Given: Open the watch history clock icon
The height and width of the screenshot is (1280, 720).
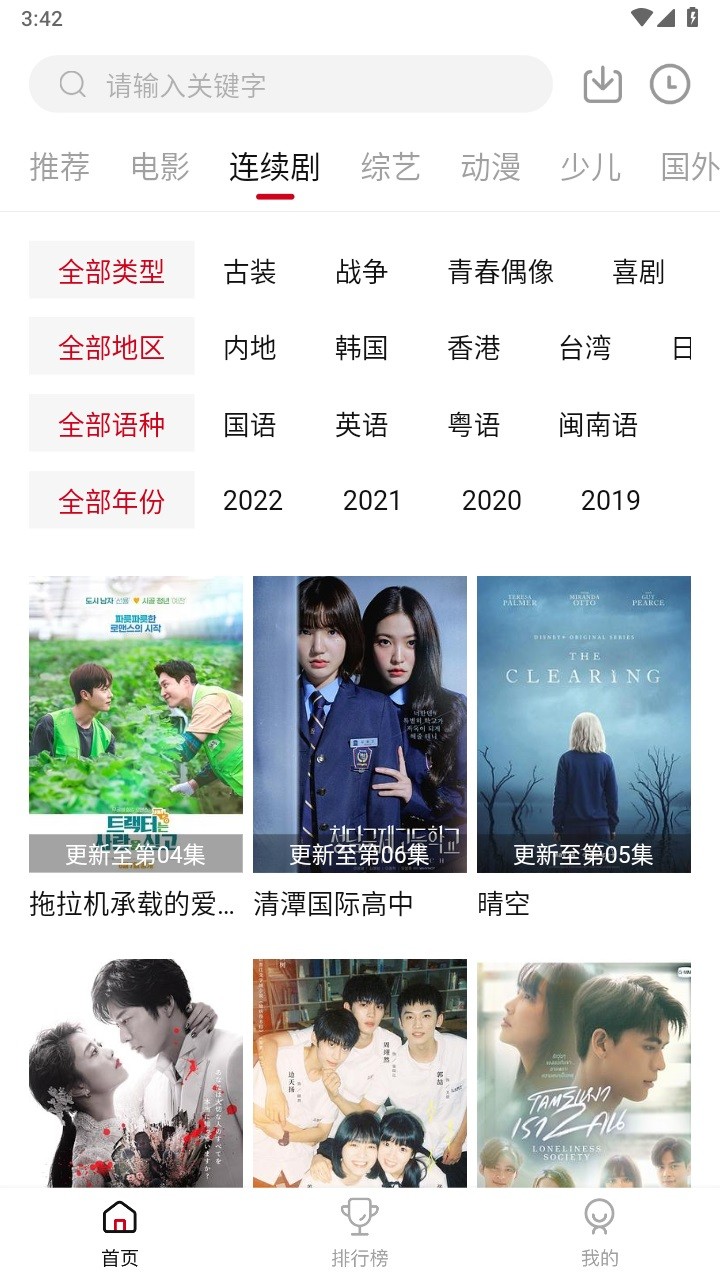Looking at the screenshot, I should click(x=669, y=85).
